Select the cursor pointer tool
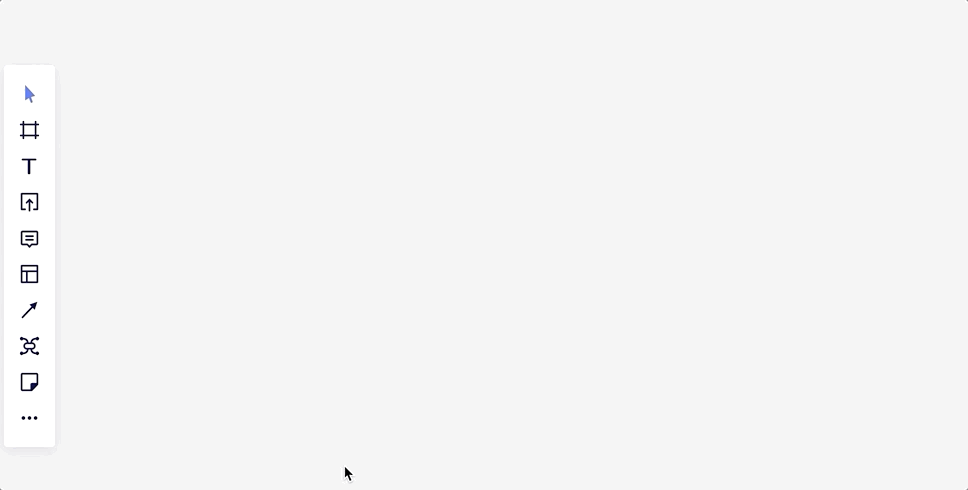This screenshot has width=968, height=490. point(29,94)
